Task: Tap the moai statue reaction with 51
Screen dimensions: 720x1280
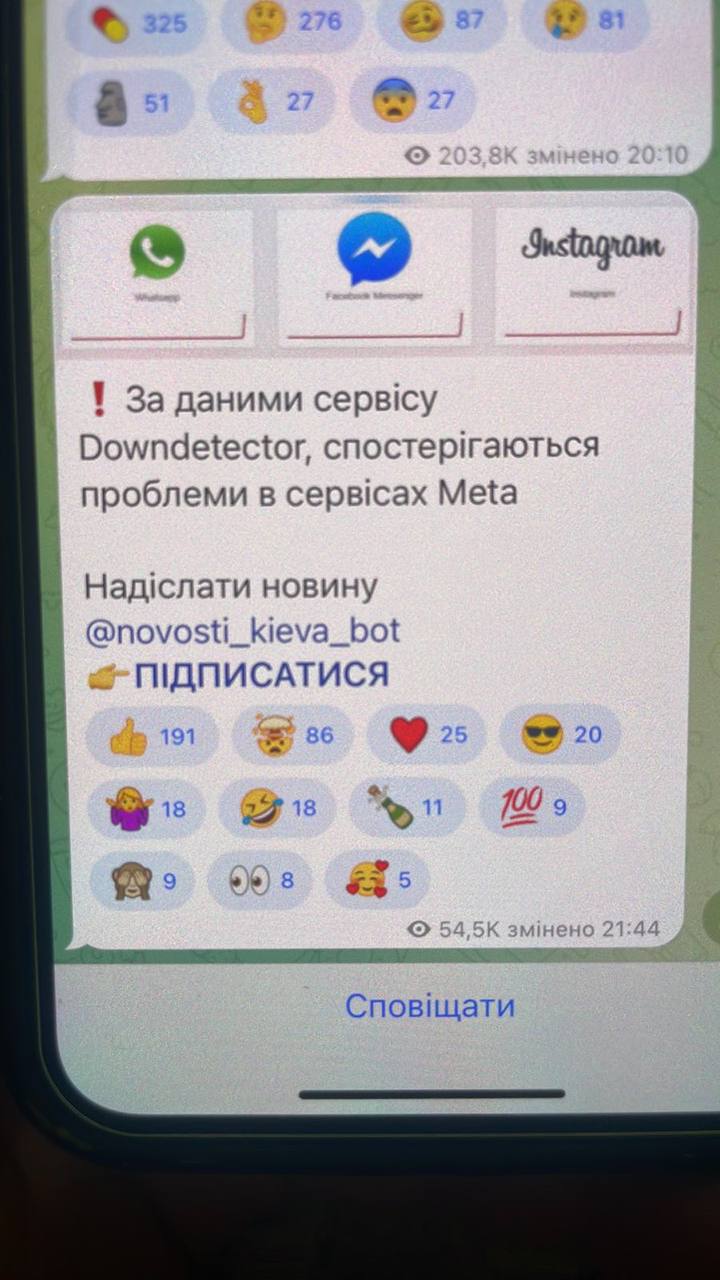Action: pyautogui.click(x=130, y=102)
